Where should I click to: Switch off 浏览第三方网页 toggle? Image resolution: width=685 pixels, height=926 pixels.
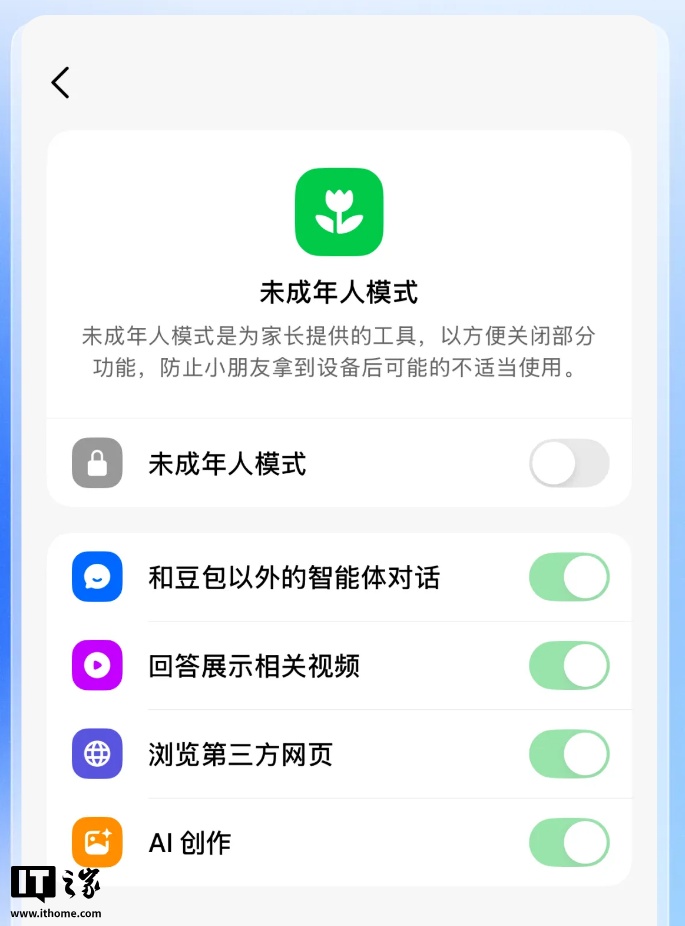click(568, 754)
